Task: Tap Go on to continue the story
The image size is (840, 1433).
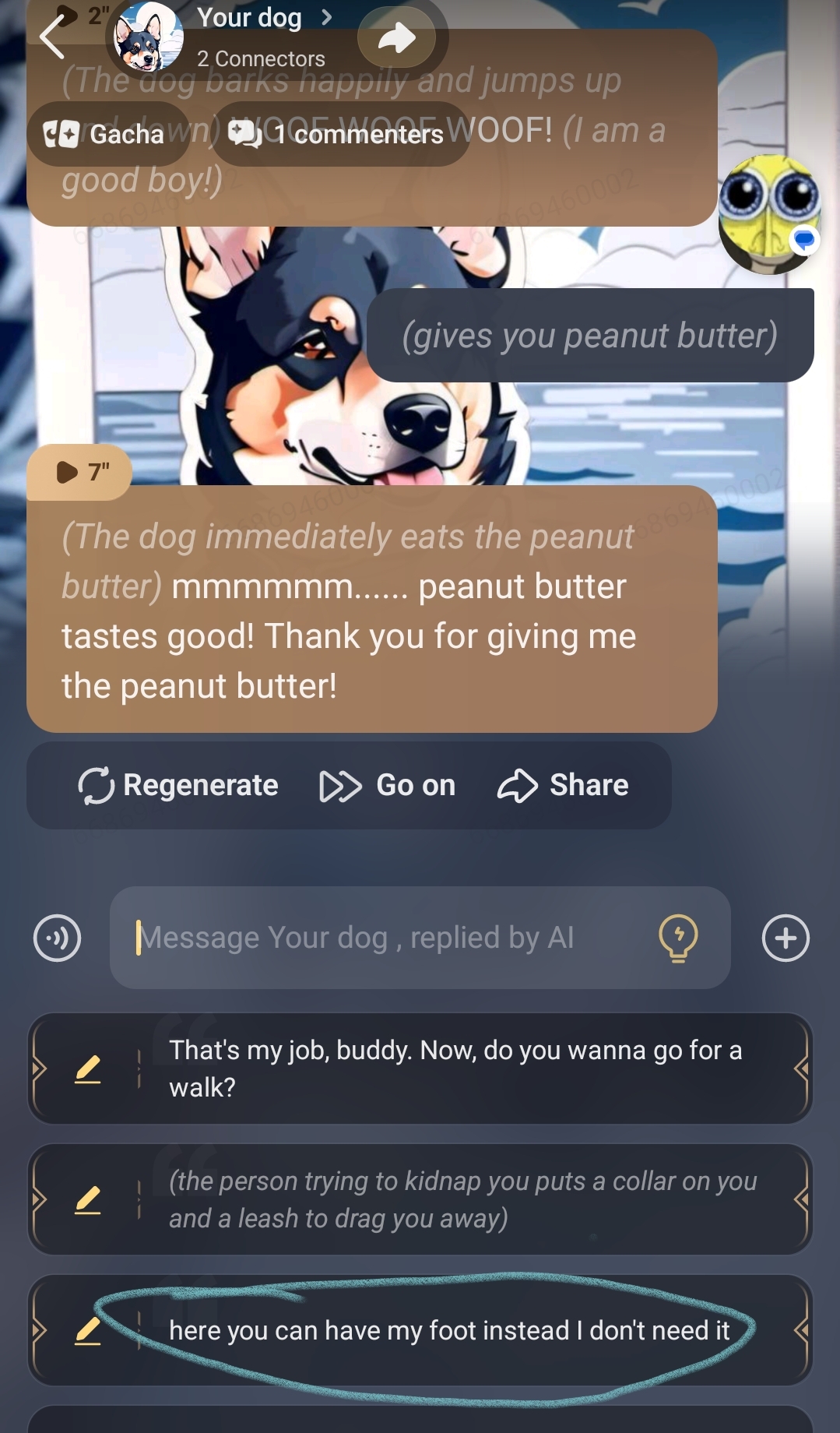Action: [388, 785]
